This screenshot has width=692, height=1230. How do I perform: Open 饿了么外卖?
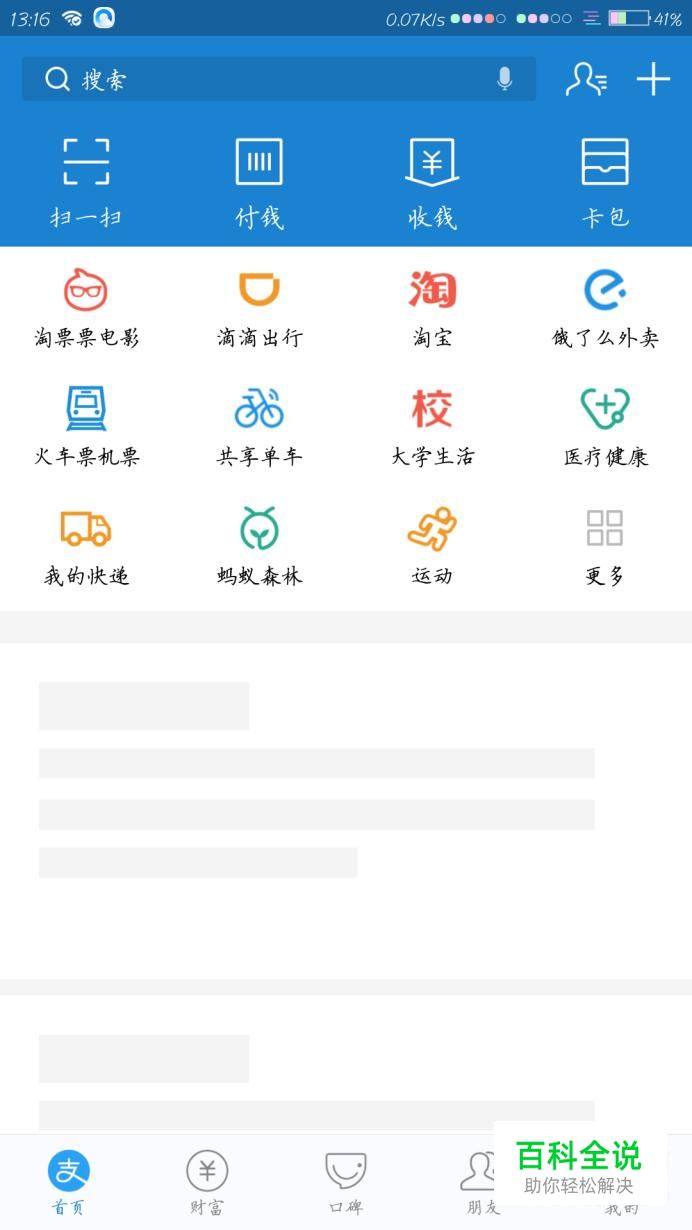[605, 308]
